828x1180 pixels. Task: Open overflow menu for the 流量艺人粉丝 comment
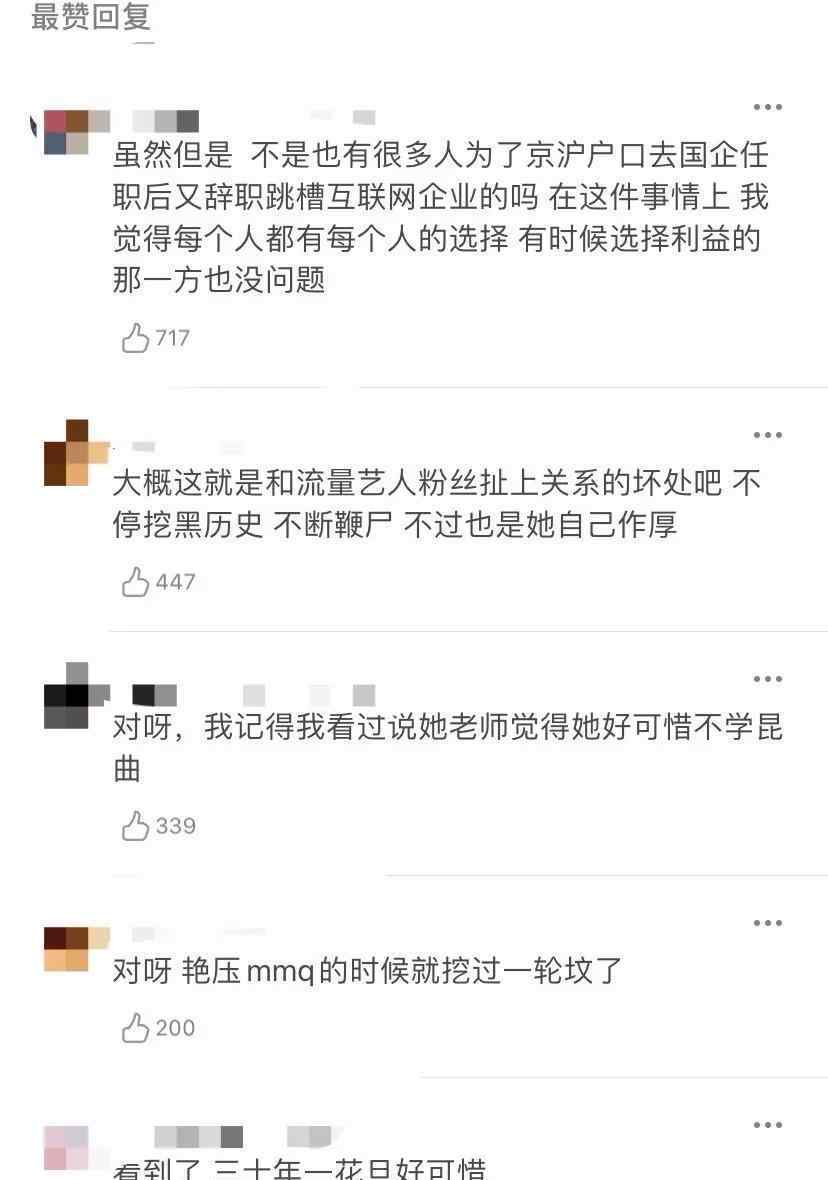click(767, 435)
